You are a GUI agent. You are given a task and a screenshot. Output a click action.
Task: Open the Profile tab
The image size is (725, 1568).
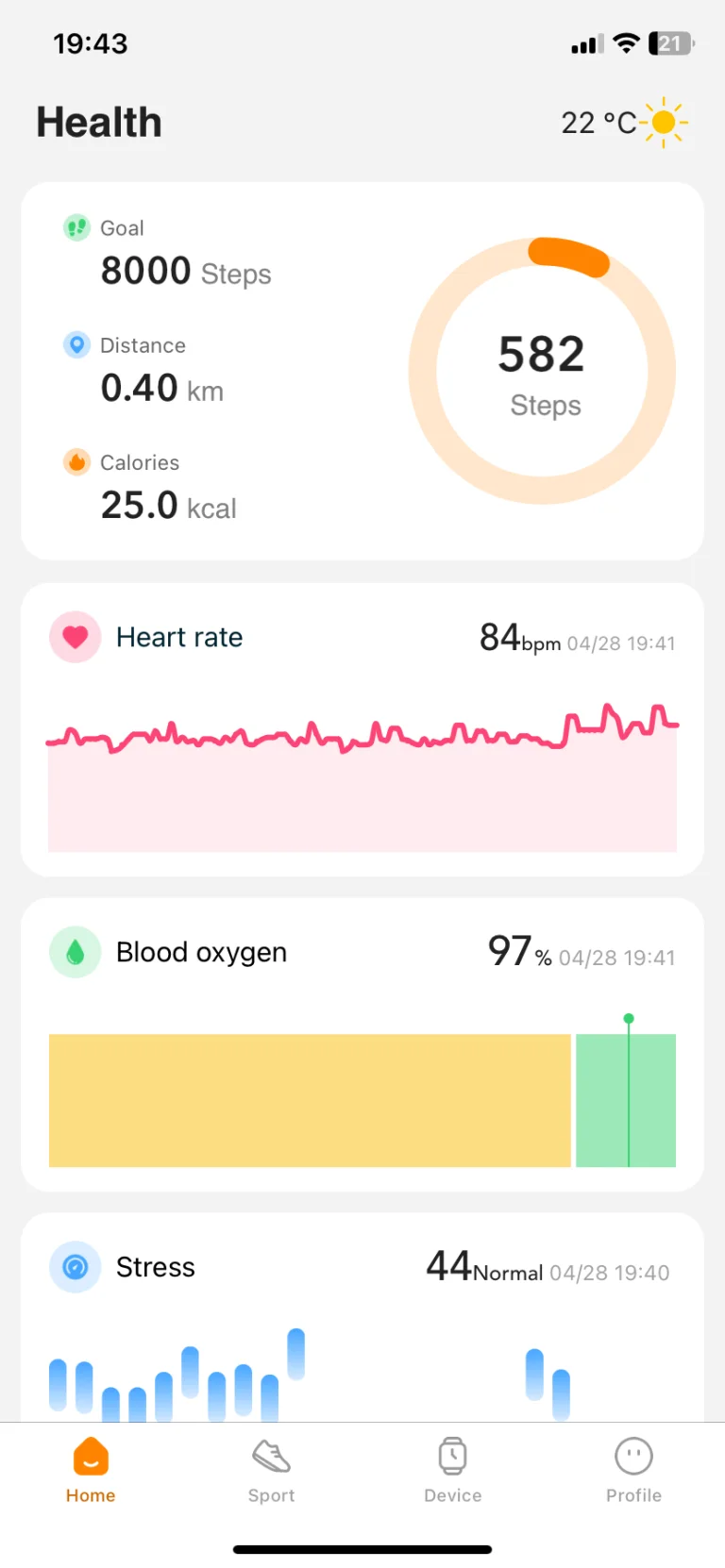633,1470
